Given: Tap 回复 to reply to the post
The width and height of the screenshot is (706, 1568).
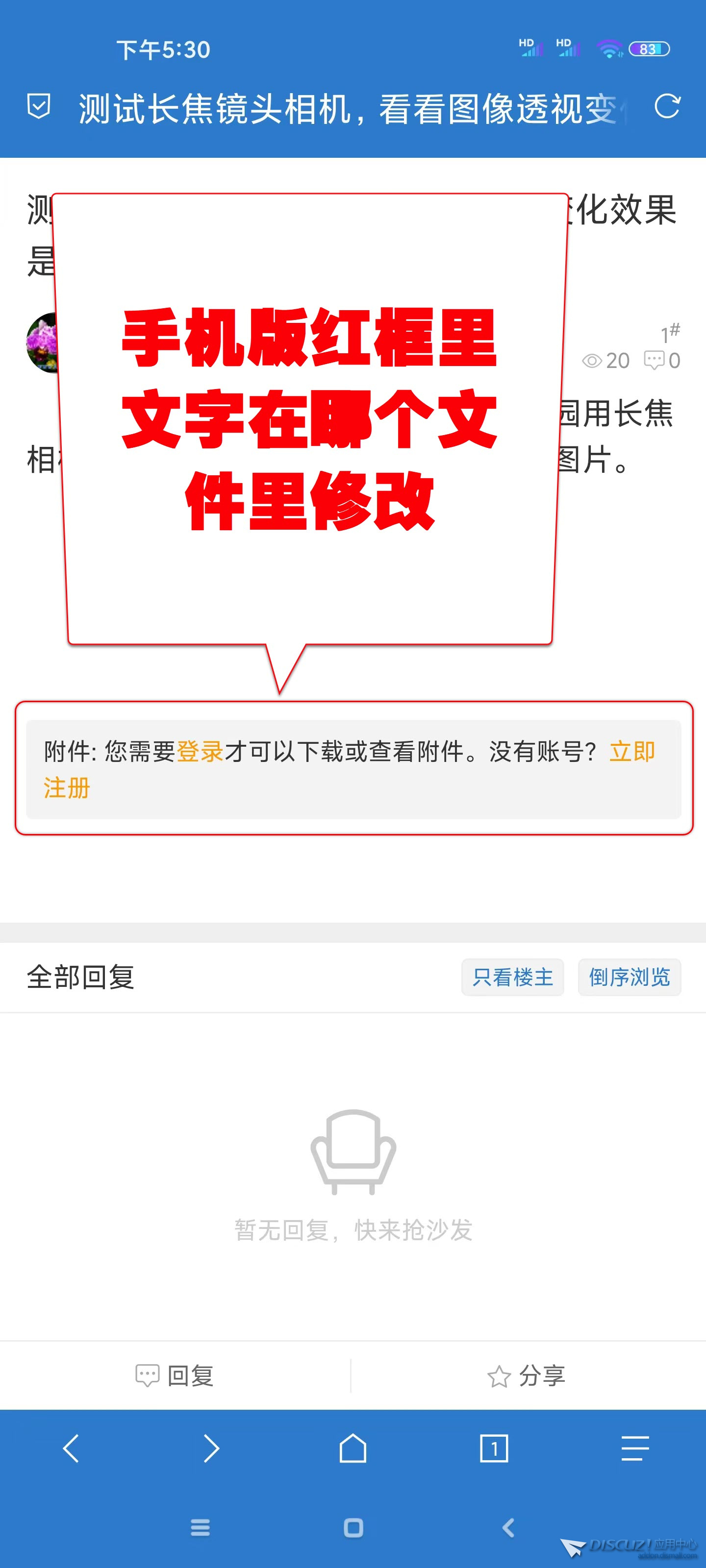Looking at the screenshot, I should [176, 1375].
